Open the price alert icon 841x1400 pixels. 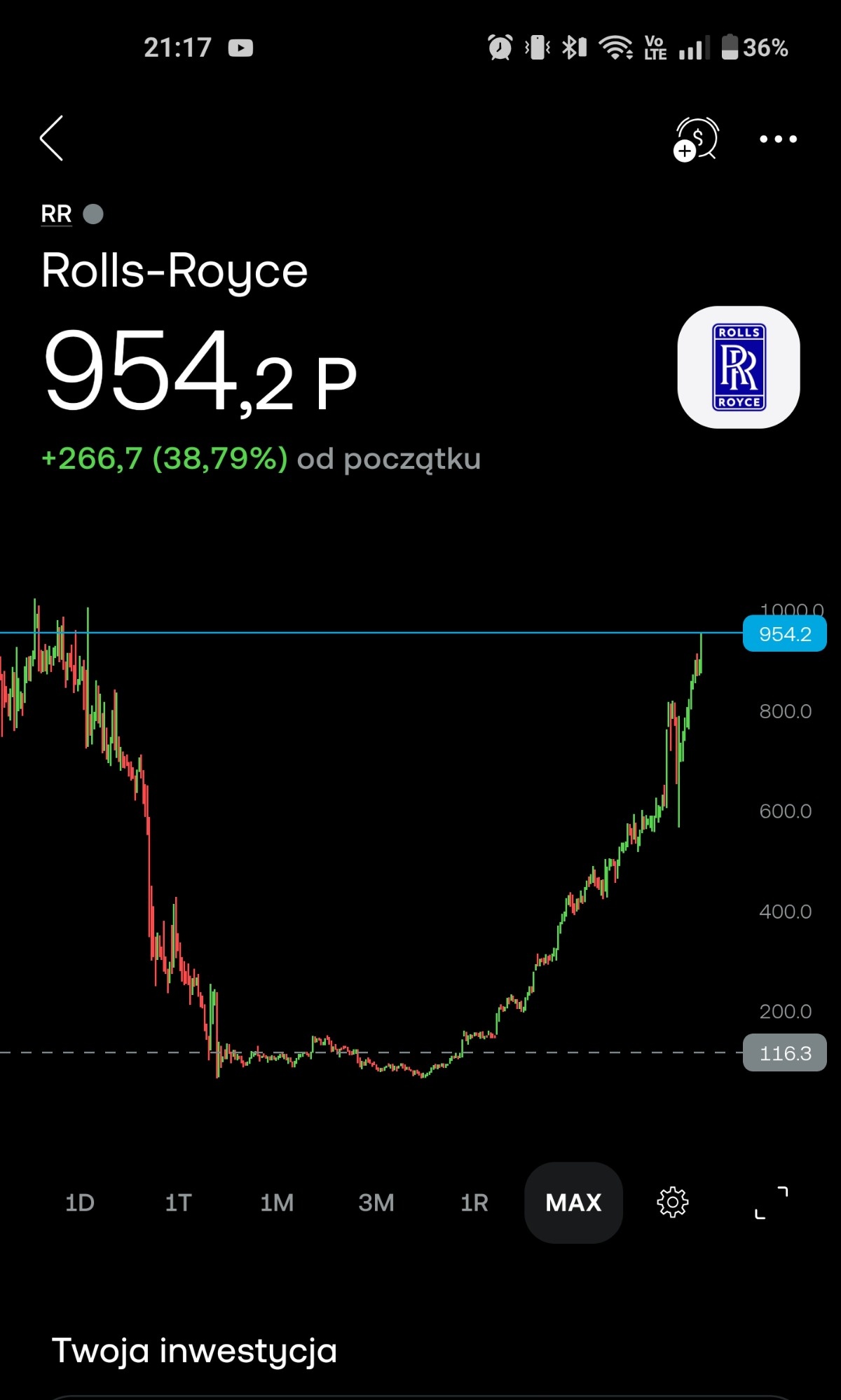tap(696, 139)
